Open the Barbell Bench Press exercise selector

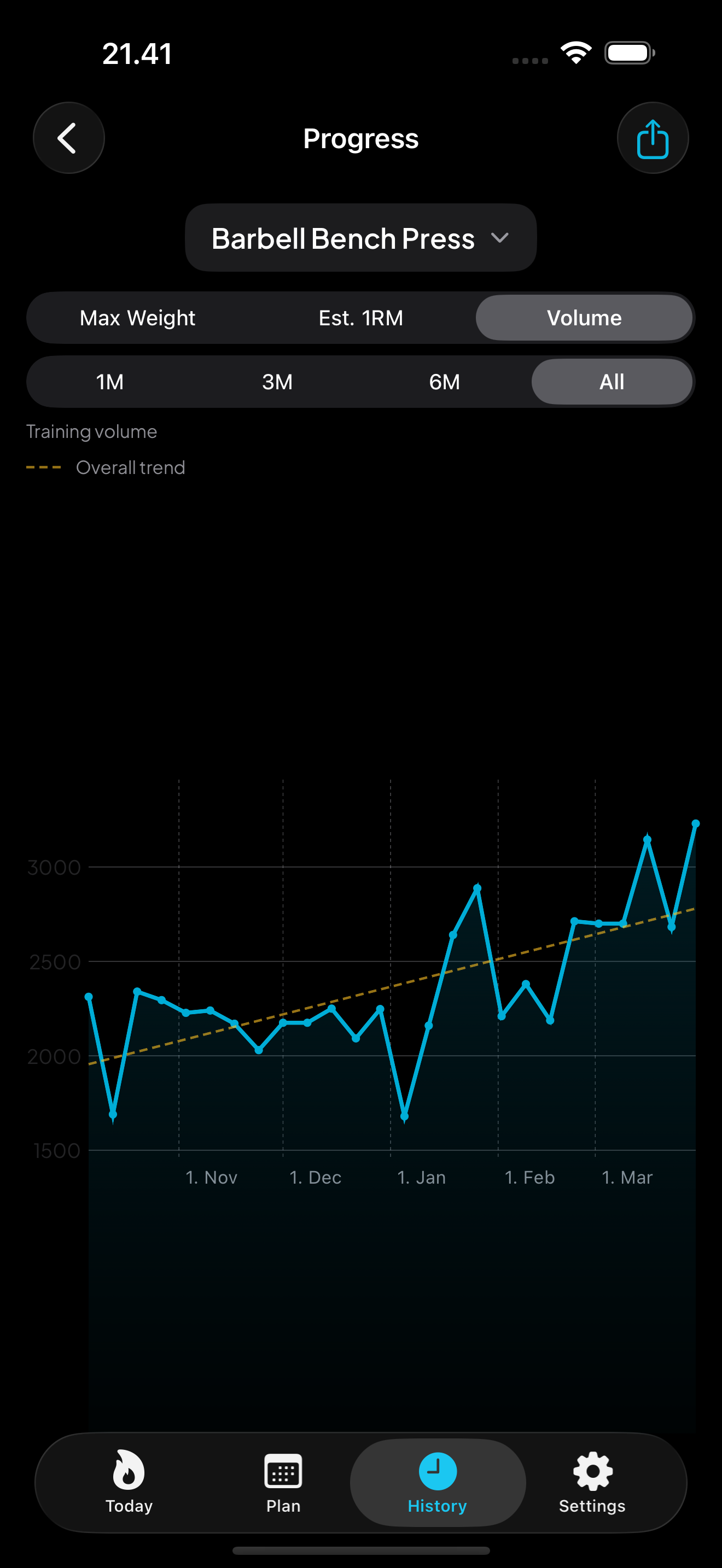click(360, 238)
